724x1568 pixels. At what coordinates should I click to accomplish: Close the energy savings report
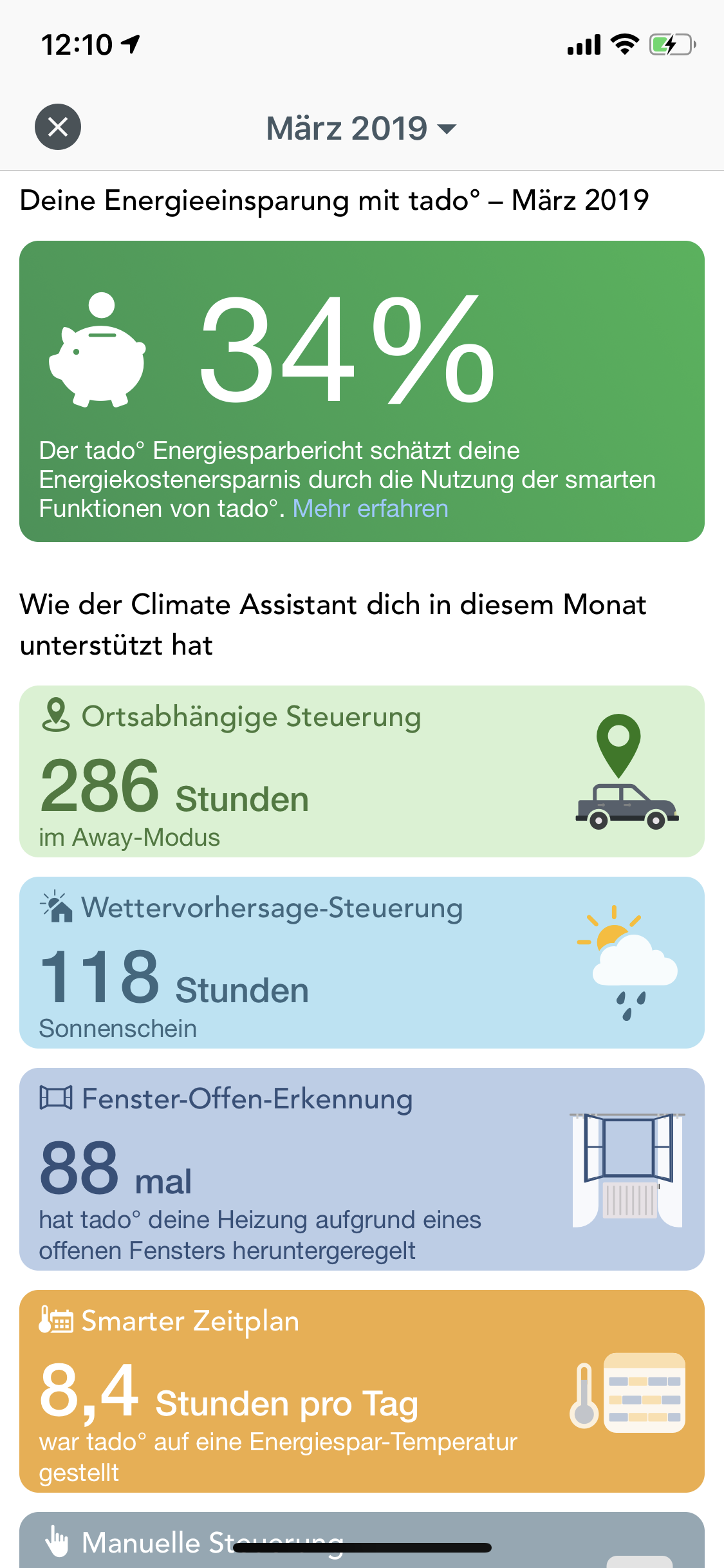click(58, 127)
